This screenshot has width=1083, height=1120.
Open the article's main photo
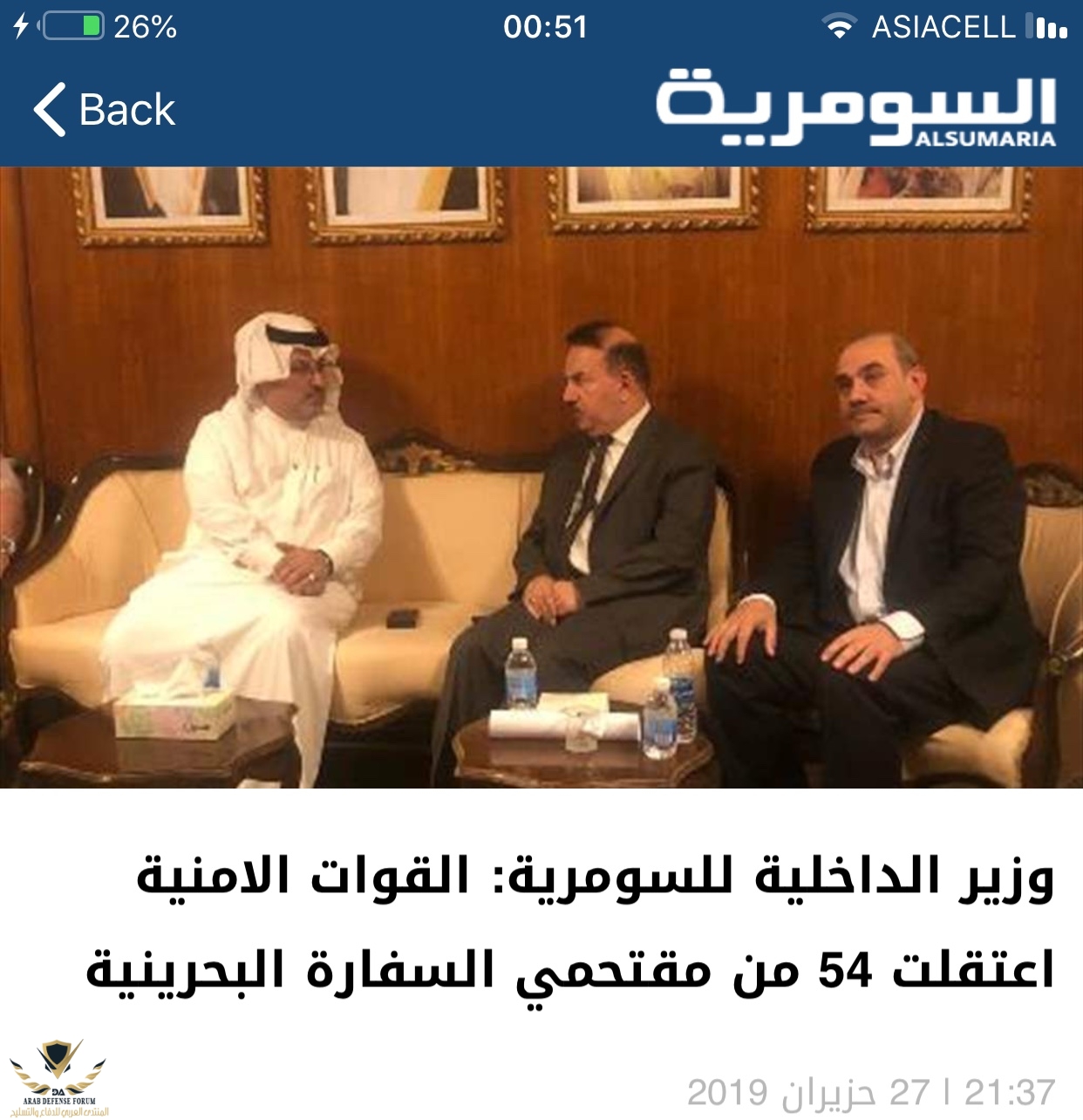pos(541,477)
